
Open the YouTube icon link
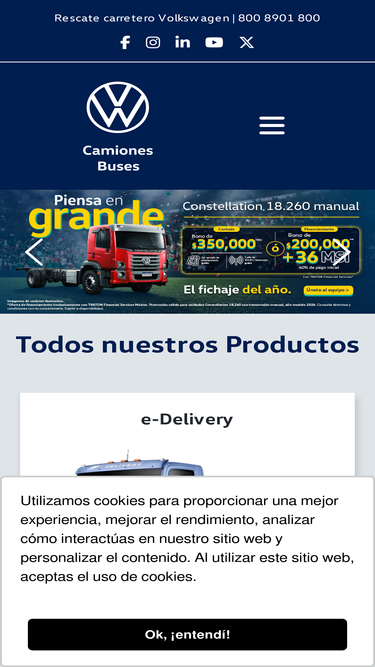point(214,43)
